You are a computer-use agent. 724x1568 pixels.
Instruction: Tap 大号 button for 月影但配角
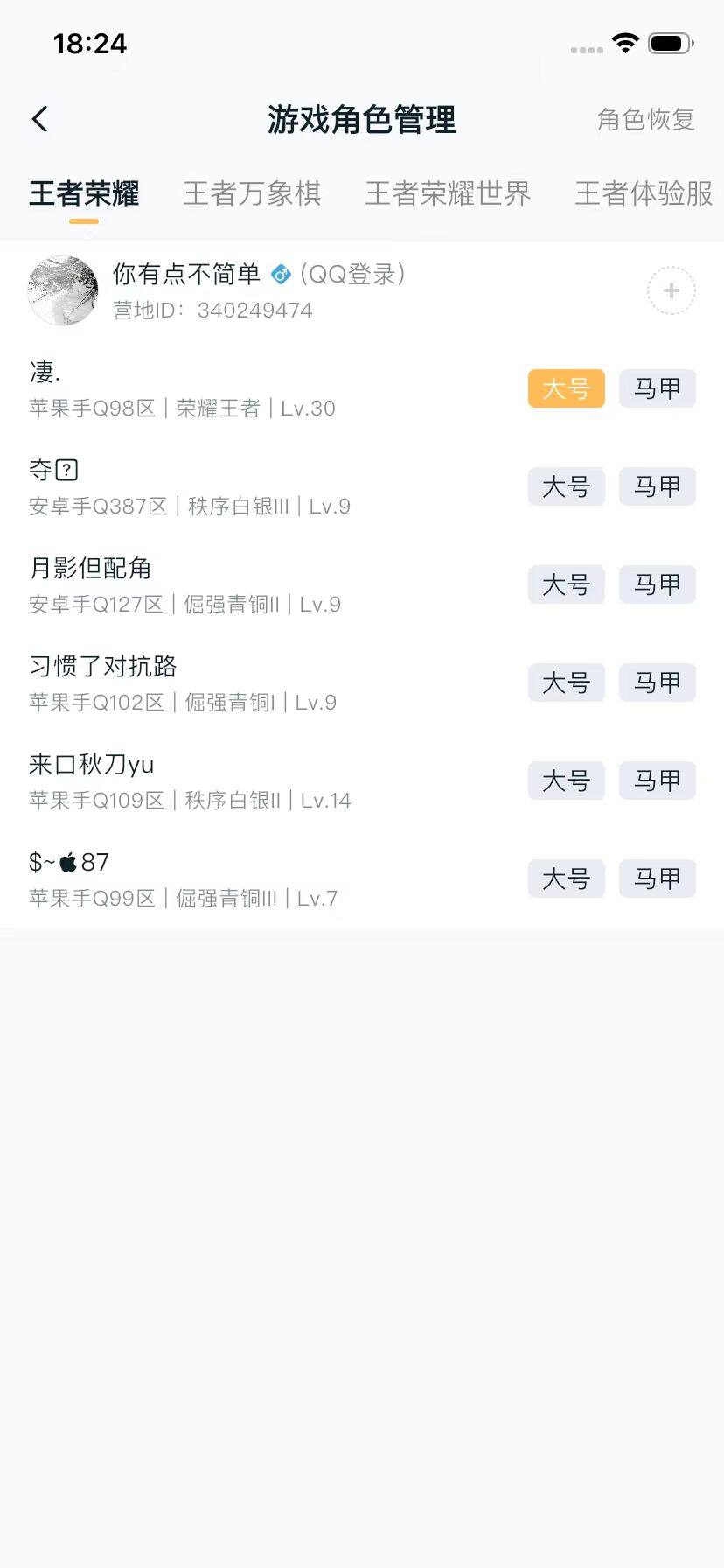click(566, 584)
